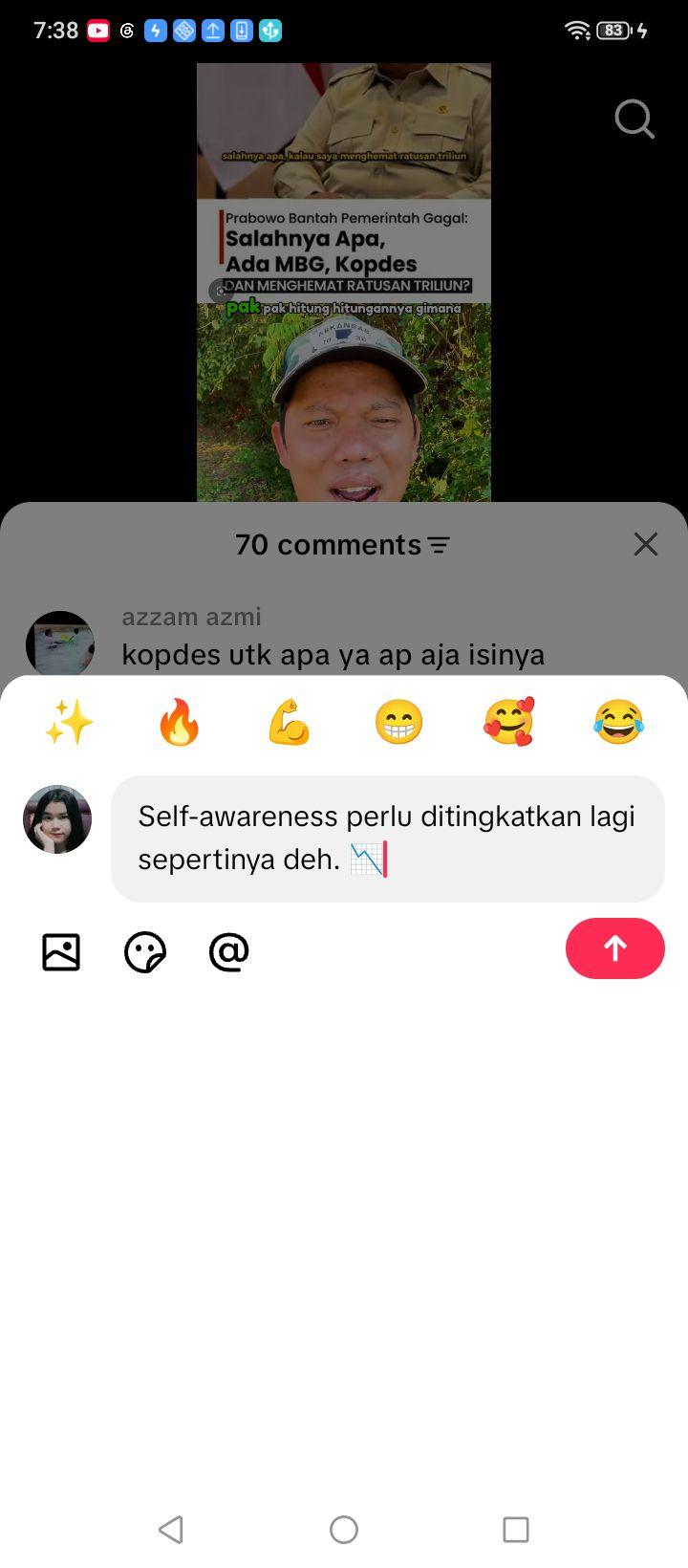Image resolution: width=688 pixels, height=1568 pixels.
Task: Tap the comment text field
Action: click(388, 838)
